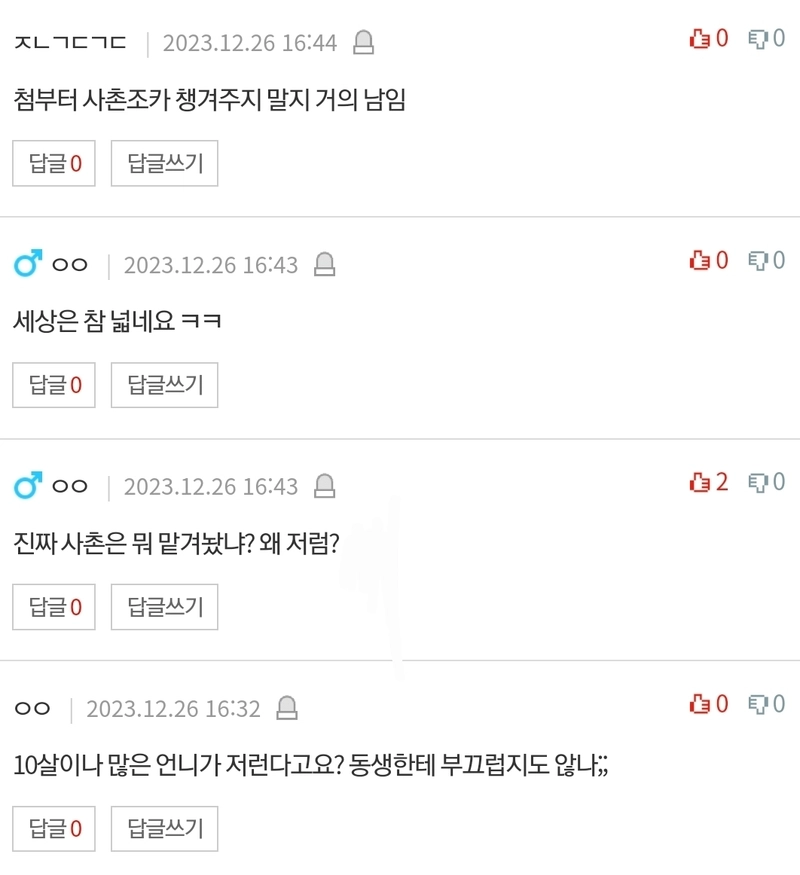Report the ㅈㄴㄱㄷㄱㄷ comment via siren icon
This screenshot has height=875, width=800.
pos(364,43)
